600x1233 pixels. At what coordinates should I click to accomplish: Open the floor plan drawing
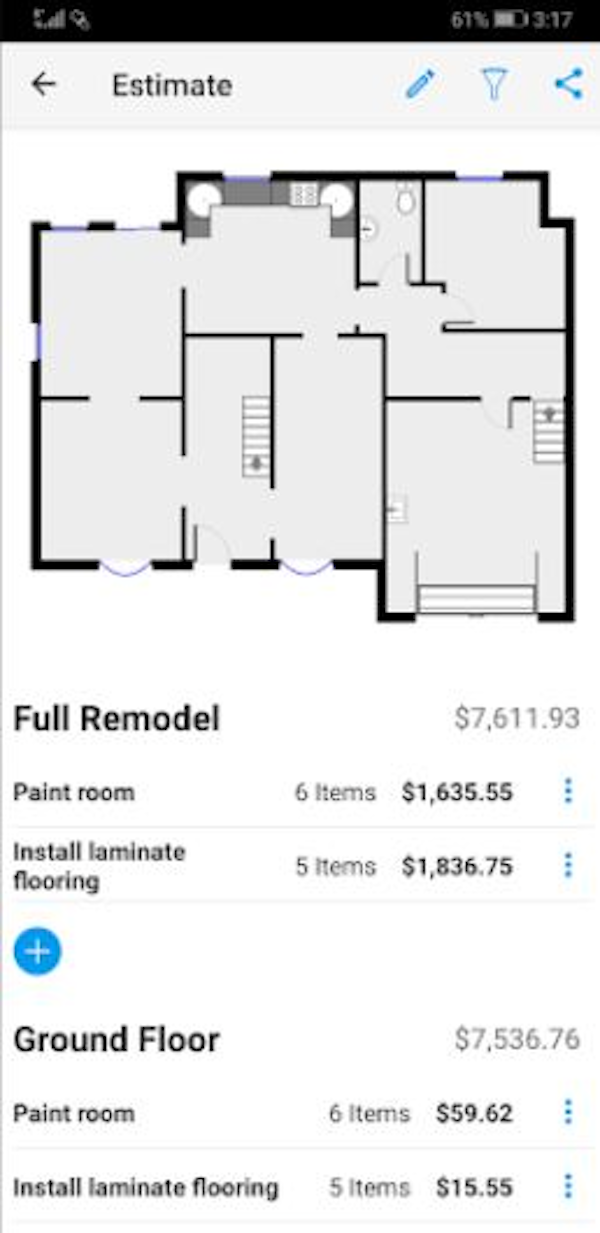(304, 396)
